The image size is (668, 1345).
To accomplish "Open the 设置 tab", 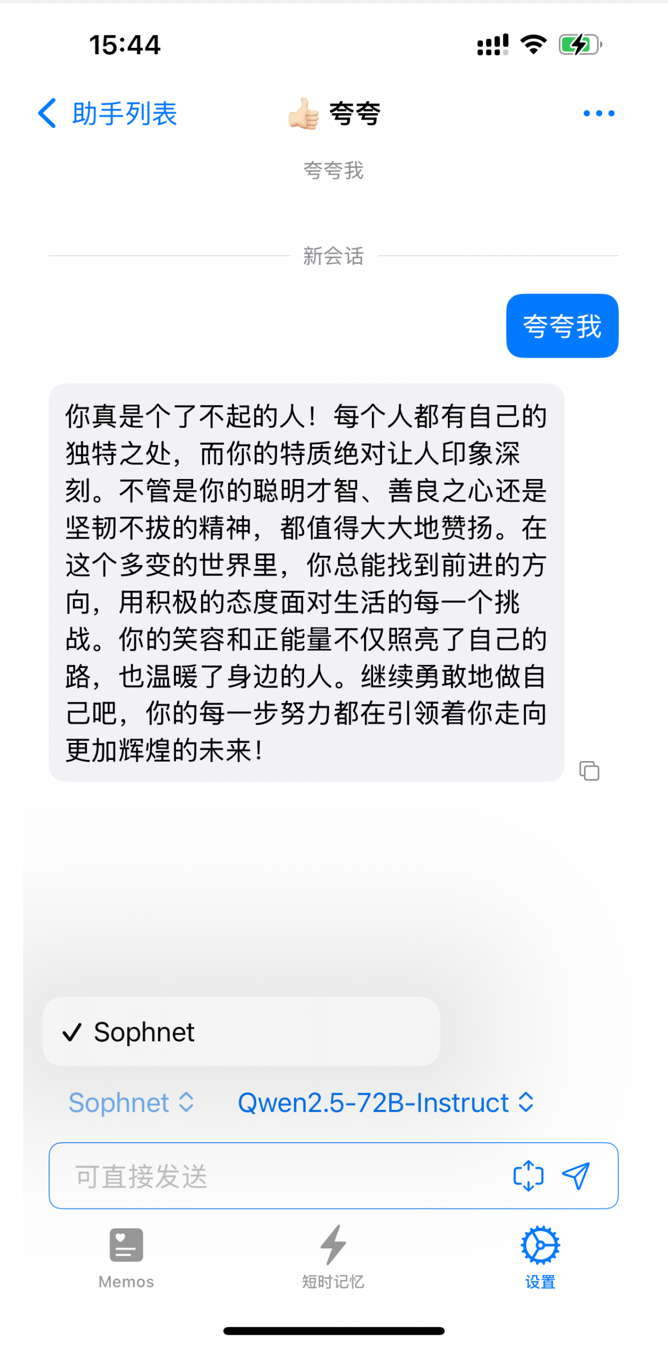I will [x=540, y=1257].
